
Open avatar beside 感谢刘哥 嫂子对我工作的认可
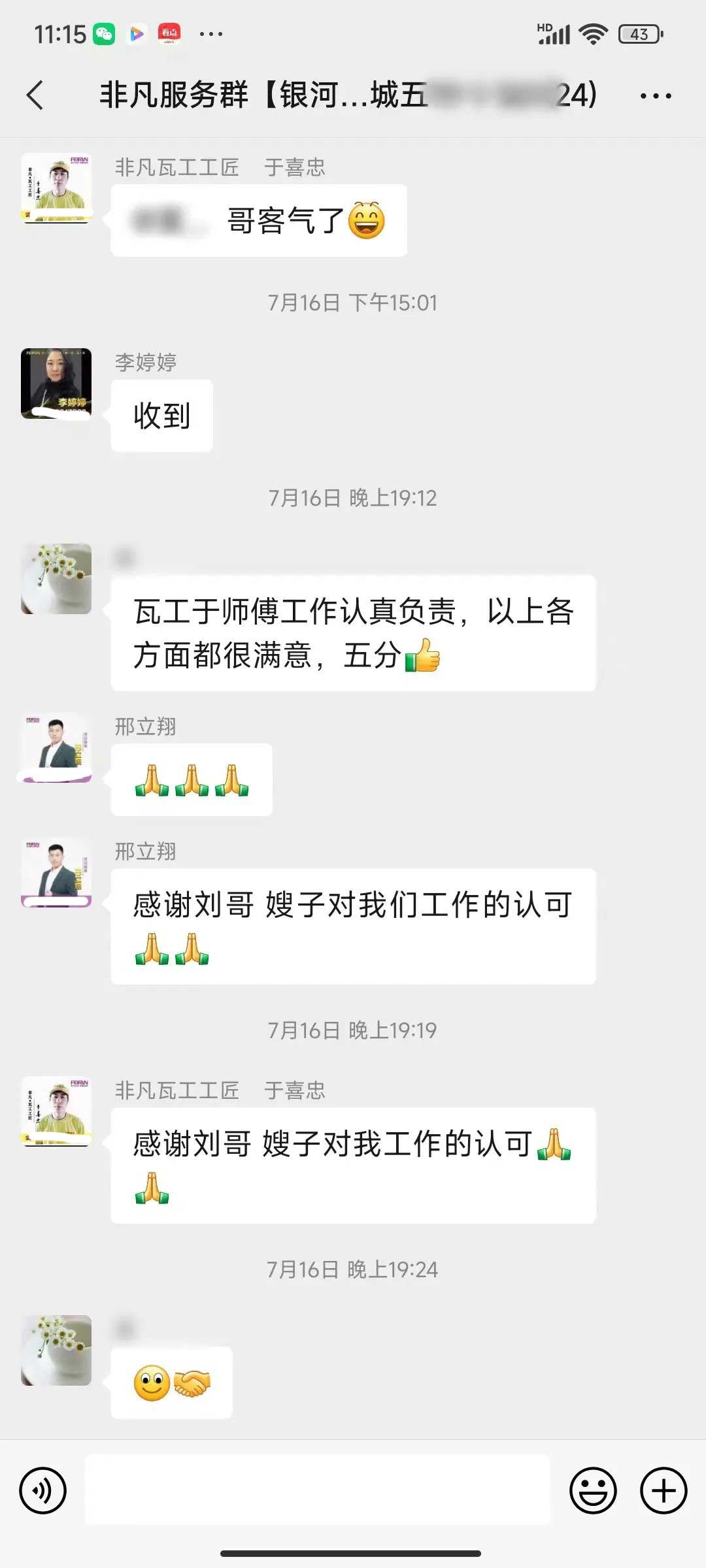56,1111
